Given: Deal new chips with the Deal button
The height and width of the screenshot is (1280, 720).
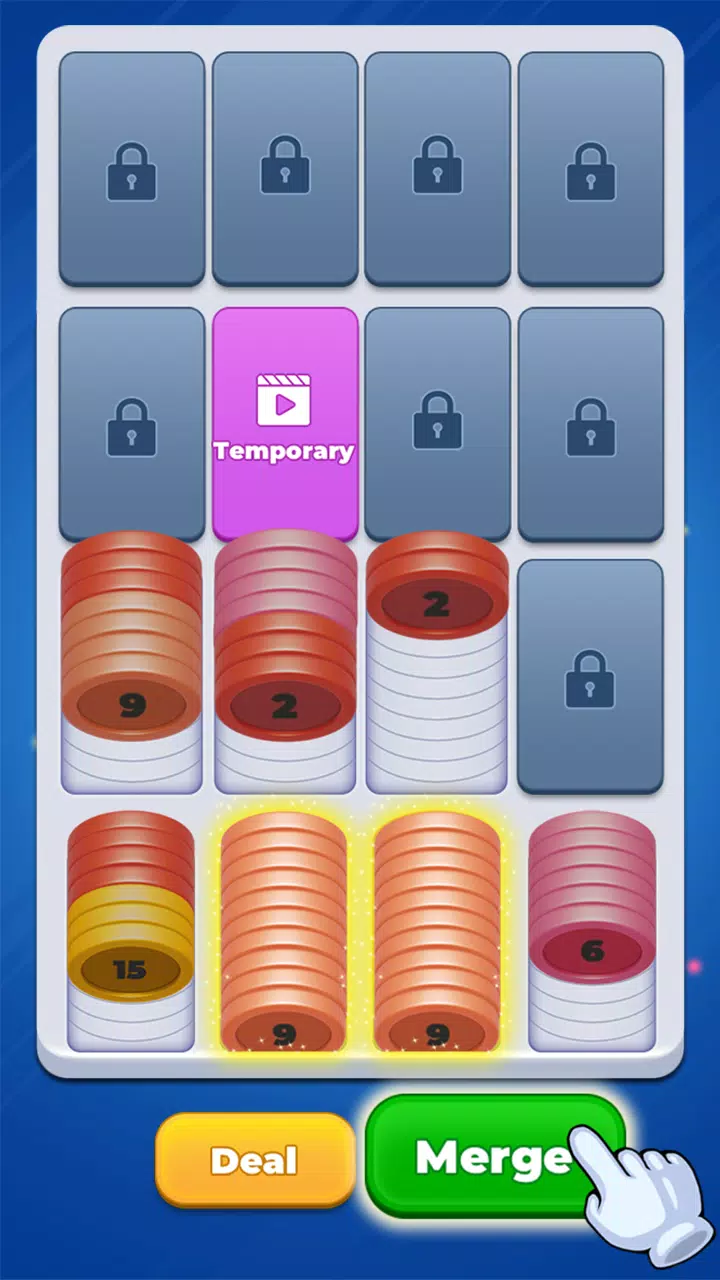Looking at the screenshot, I should point(255,1160).
